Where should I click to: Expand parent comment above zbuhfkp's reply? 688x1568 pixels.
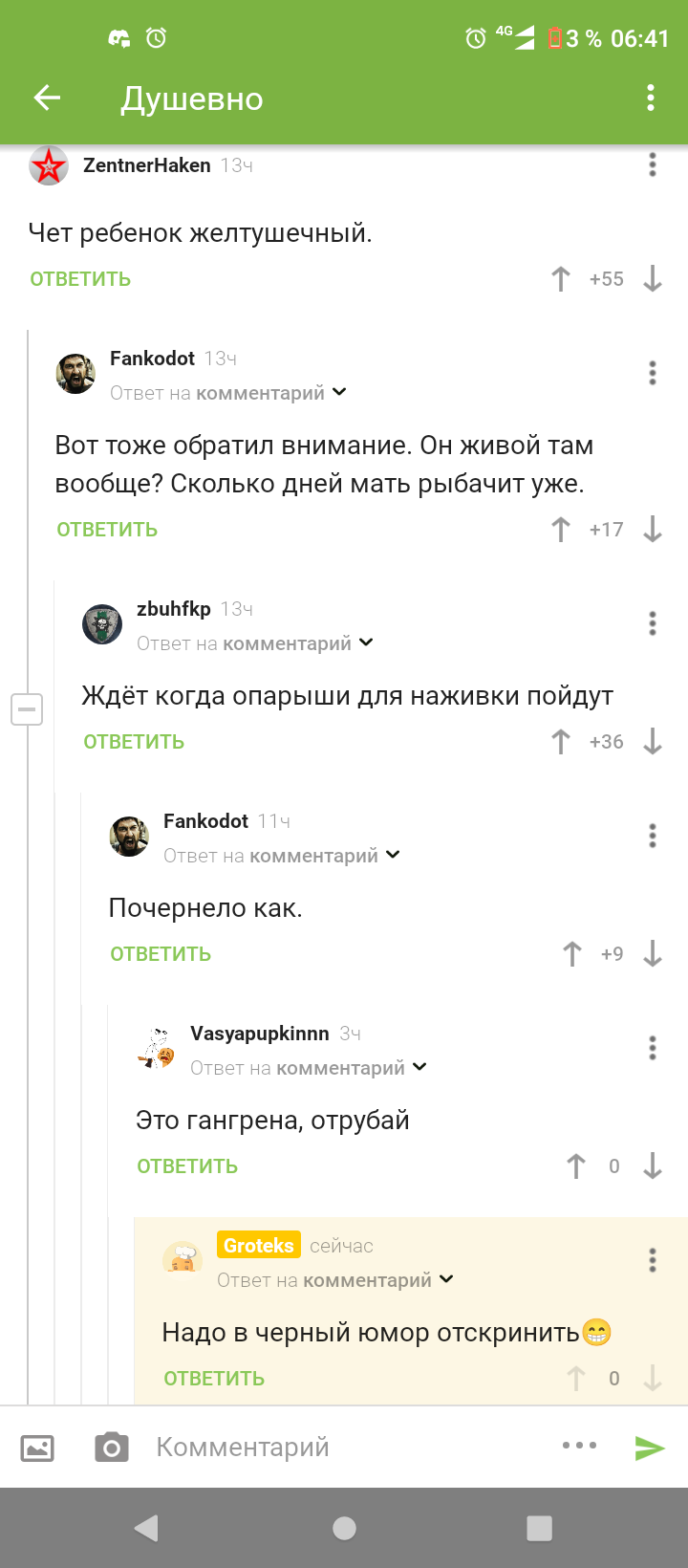[366, 643]
